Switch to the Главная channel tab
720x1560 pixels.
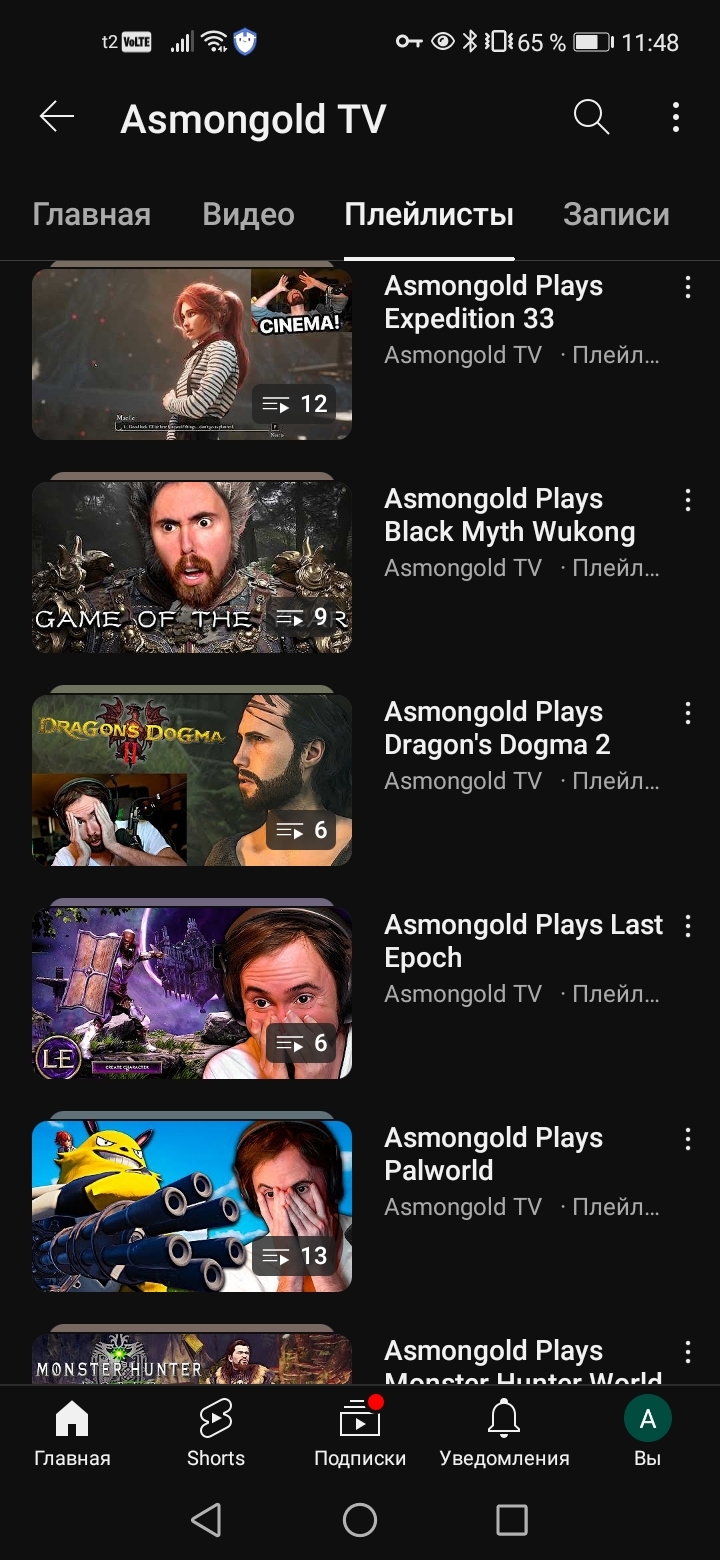tap(91, 214)
